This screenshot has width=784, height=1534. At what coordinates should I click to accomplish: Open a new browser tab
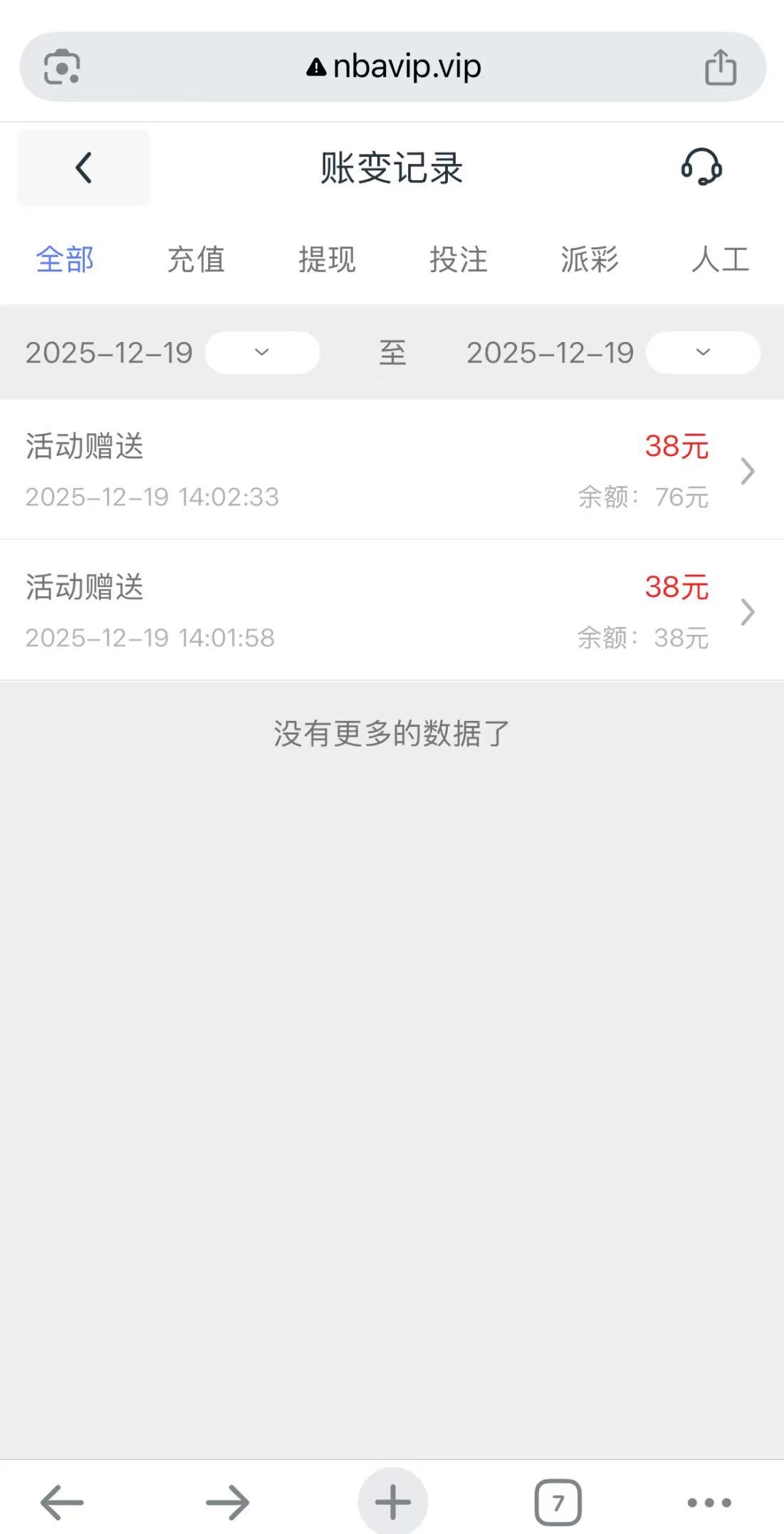pos(392,1502)
